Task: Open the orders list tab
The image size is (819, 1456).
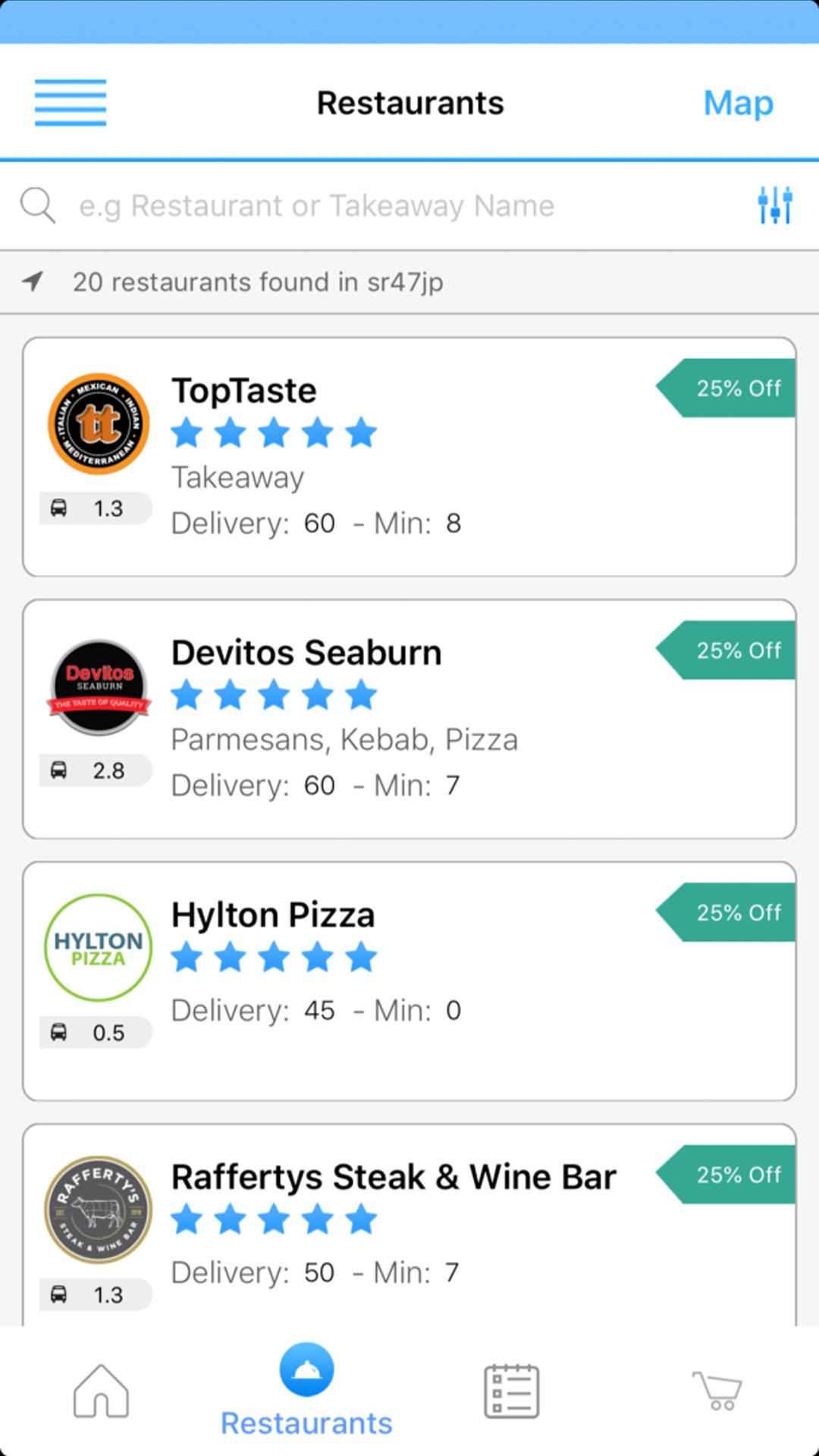Action: [512, 1392]
